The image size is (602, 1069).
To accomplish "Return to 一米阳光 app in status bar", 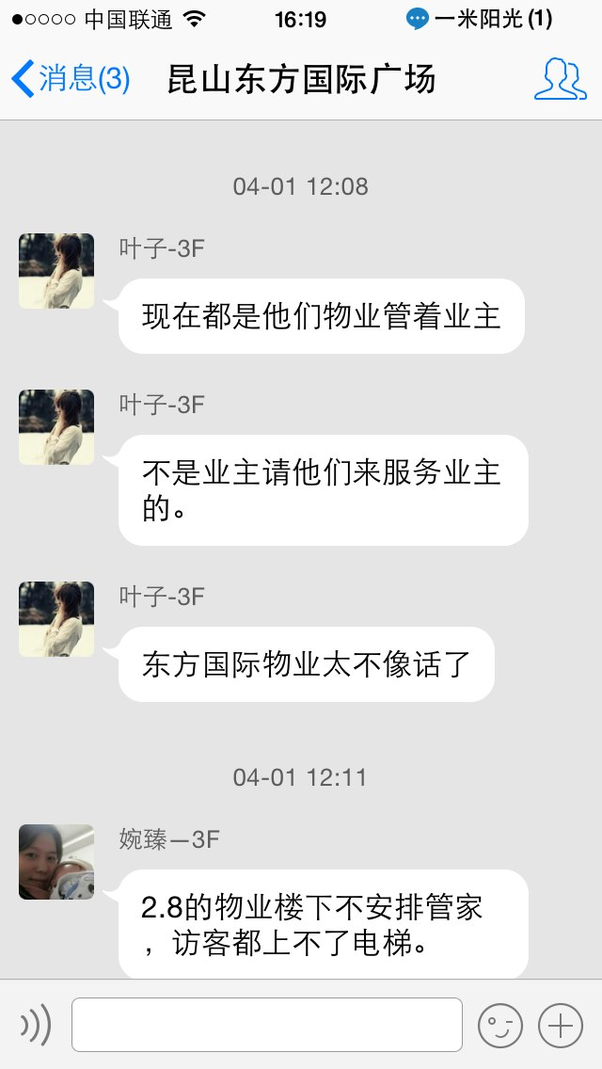I will (479, 19).
